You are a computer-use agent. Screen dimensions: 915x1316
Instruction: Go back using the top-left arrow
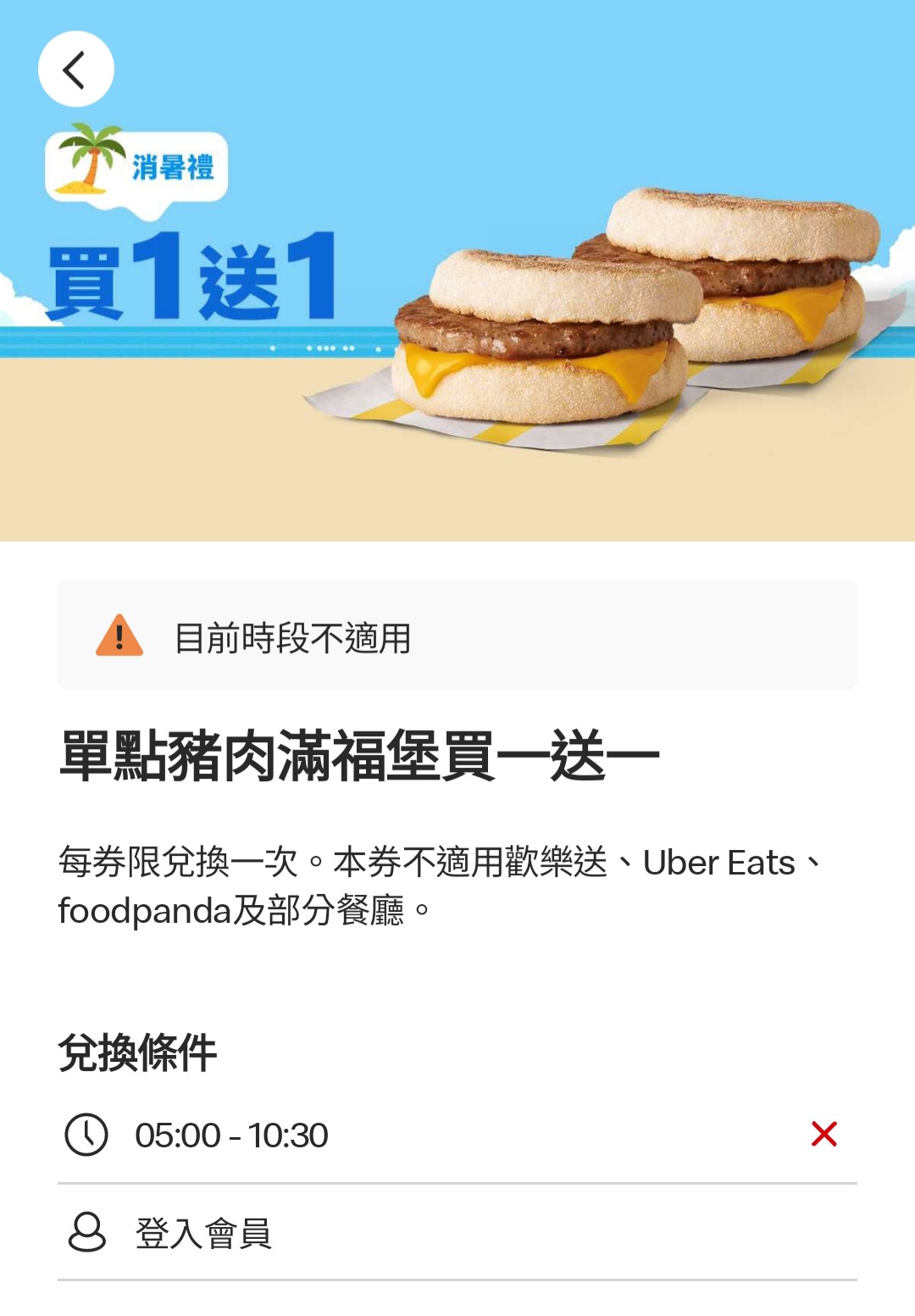pos(75,69)
